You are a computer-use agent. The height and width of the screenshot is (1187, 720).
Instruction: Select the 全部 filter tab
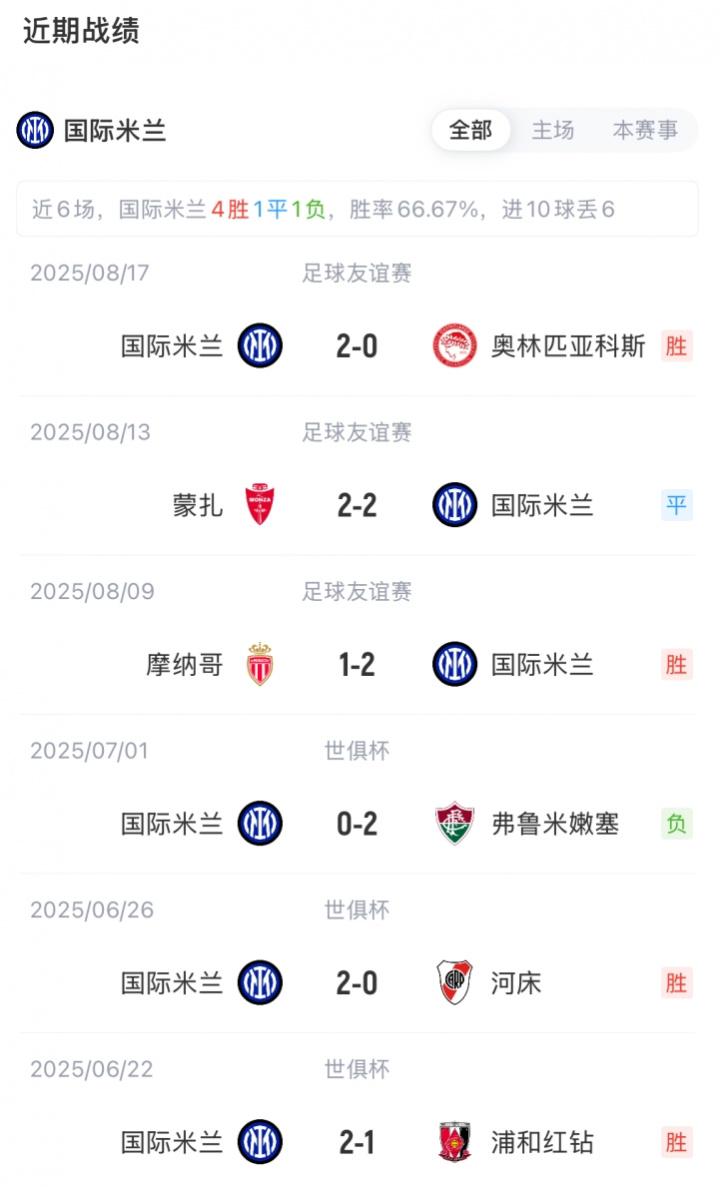(x=471, y=130)
